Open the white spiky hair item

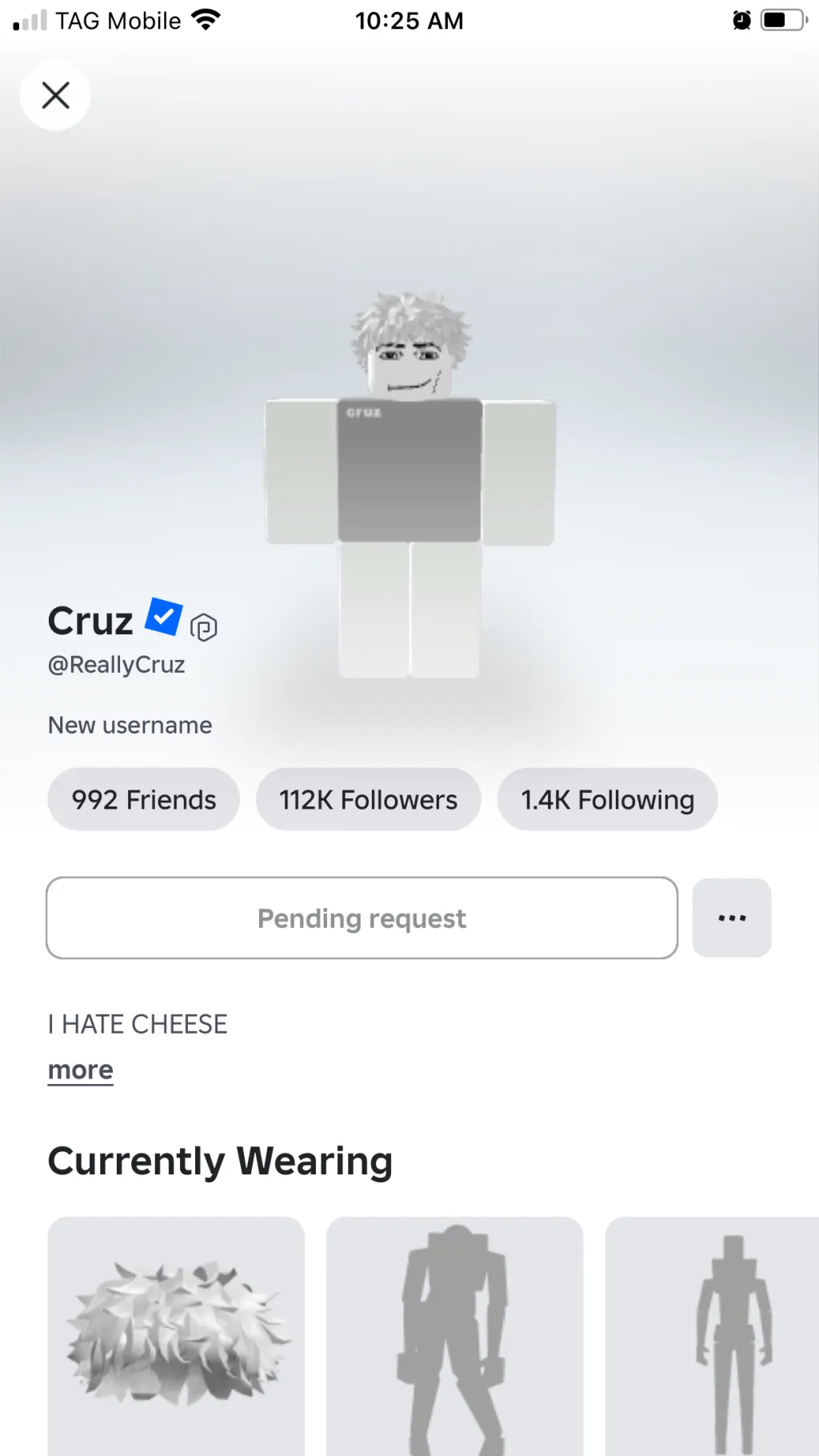[176, 1336]
